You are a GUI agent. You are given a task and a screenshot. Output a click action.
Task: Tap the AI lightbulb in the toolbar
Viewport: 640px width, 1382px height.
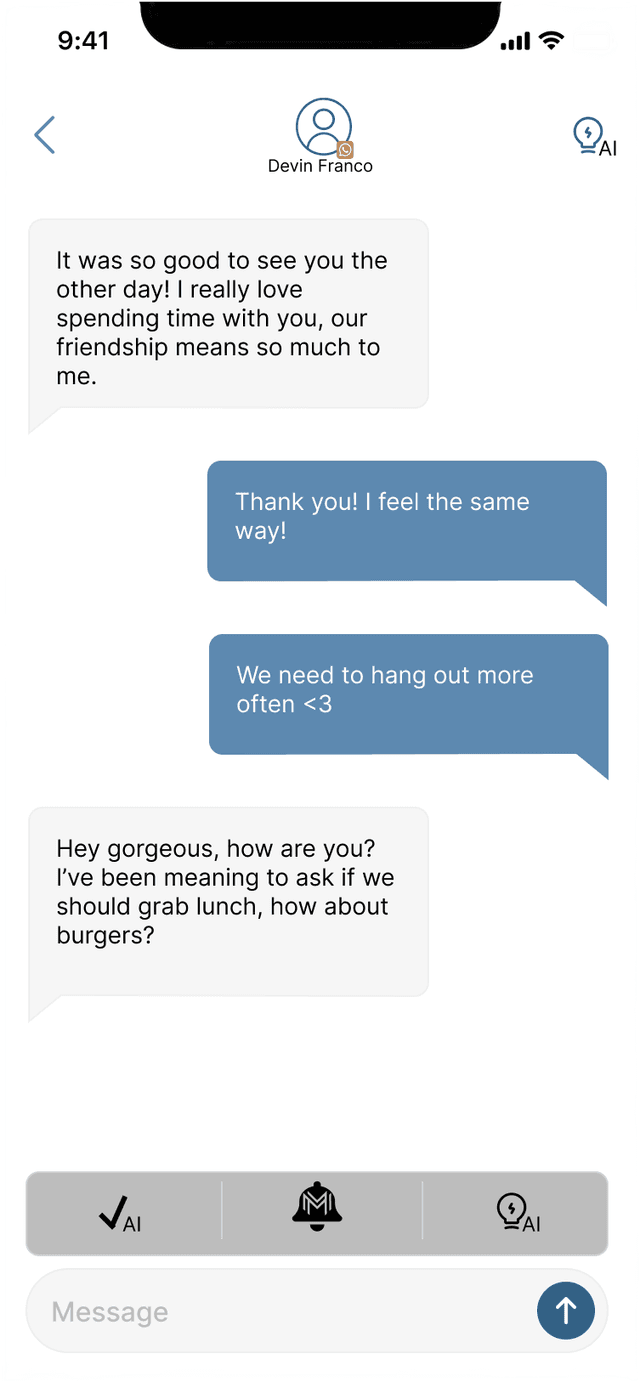517,1213
